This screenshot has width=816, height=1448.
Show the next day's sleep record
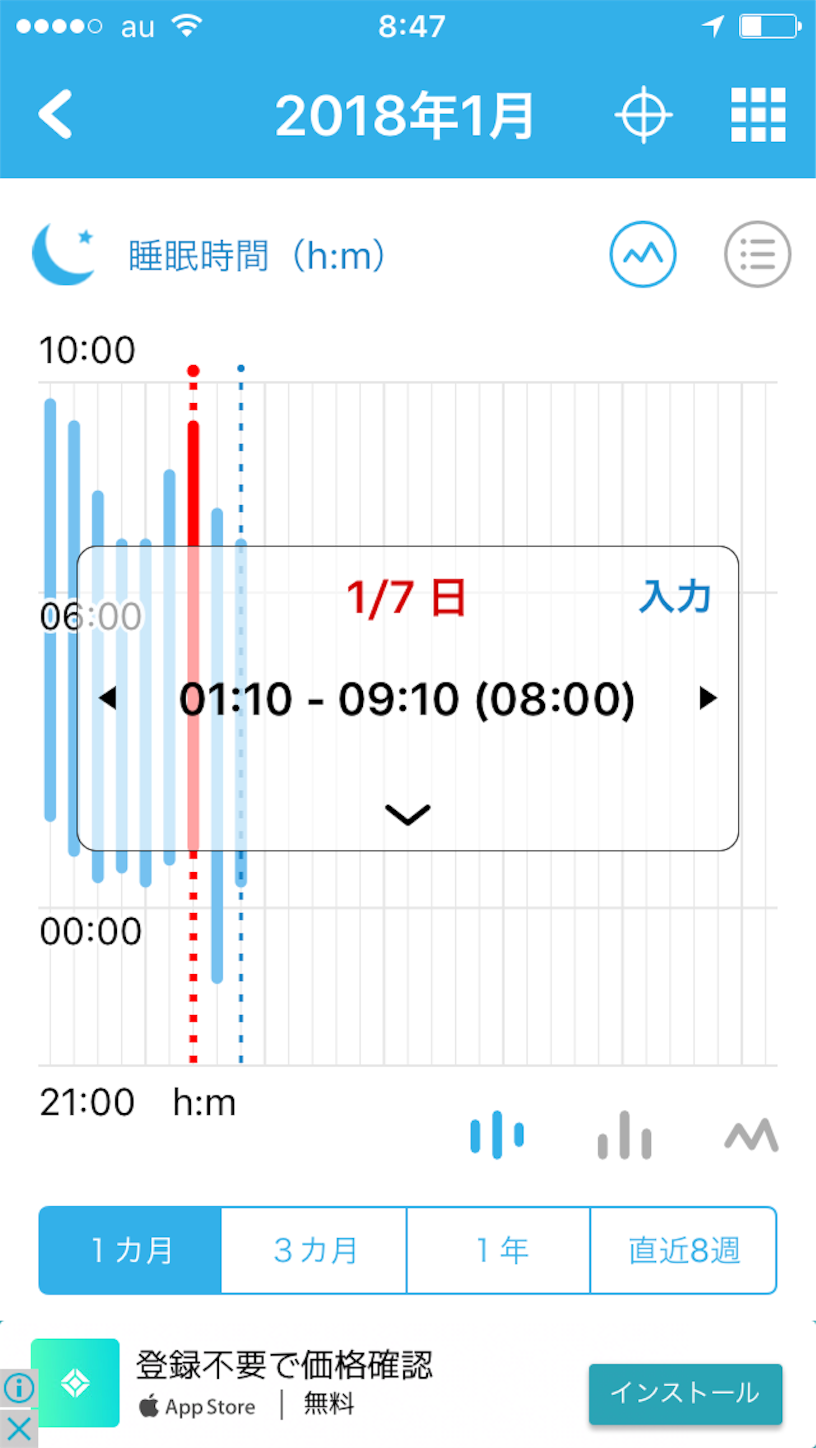(x=708, y=698)
